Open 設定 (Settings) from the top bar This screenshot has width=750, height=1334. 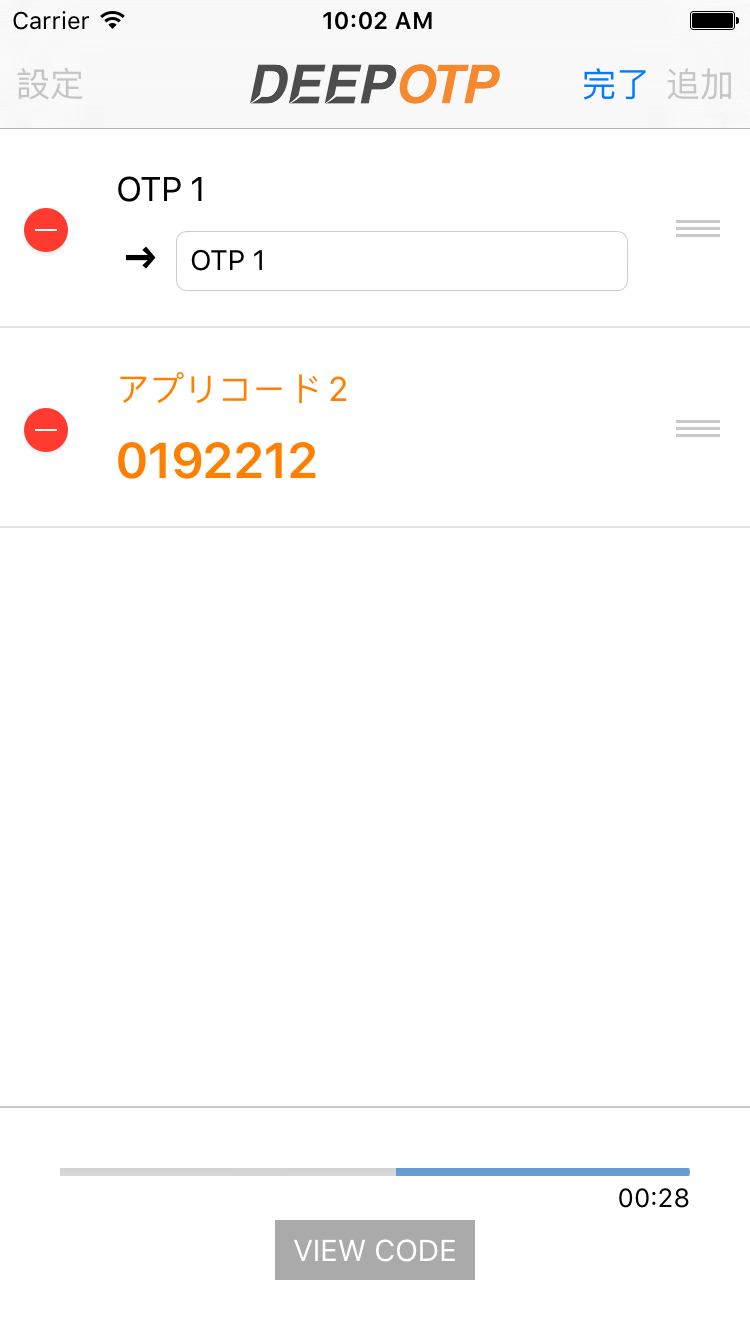(50, 85)
